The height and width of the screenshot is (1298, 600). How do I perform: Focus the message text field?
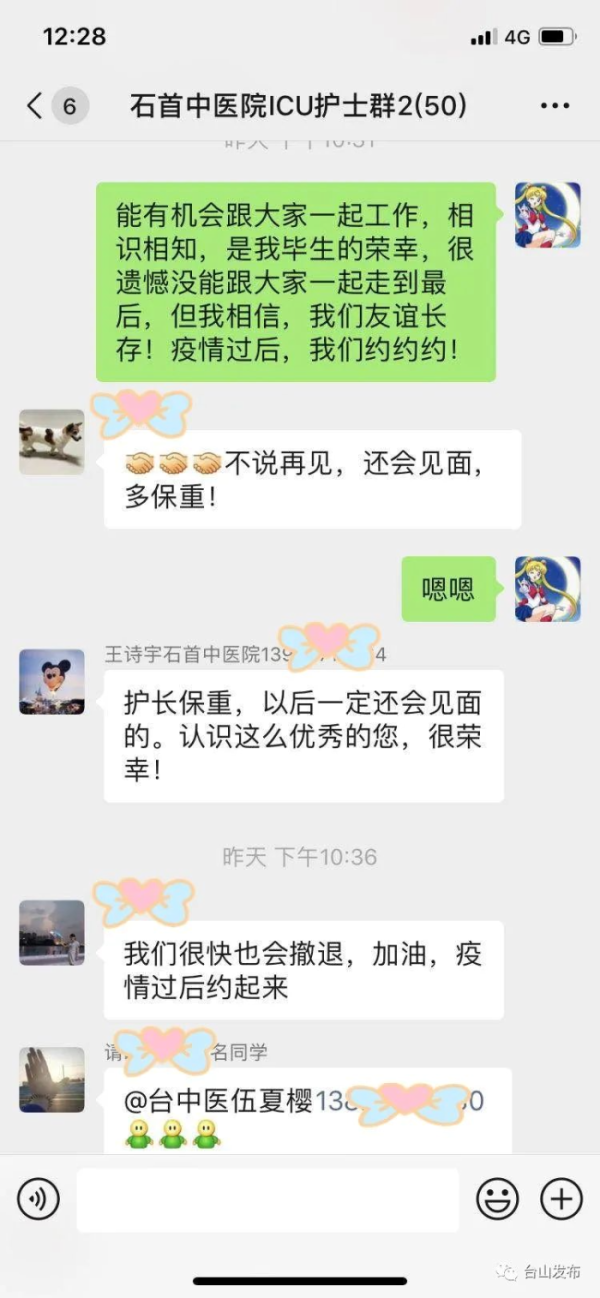[267, 1199]
